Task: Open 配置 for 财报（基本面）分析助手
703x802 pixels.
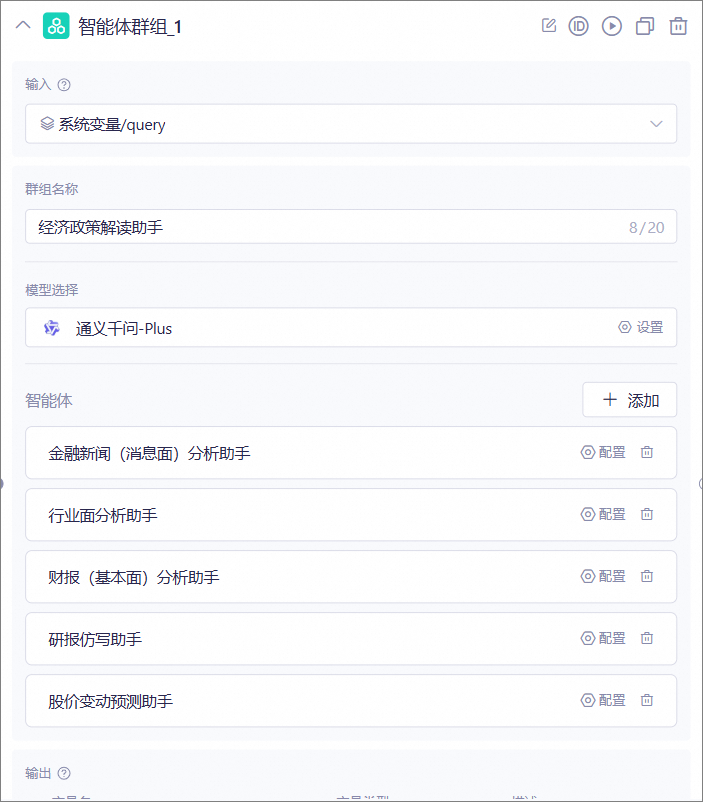Action: coord(603,577)
